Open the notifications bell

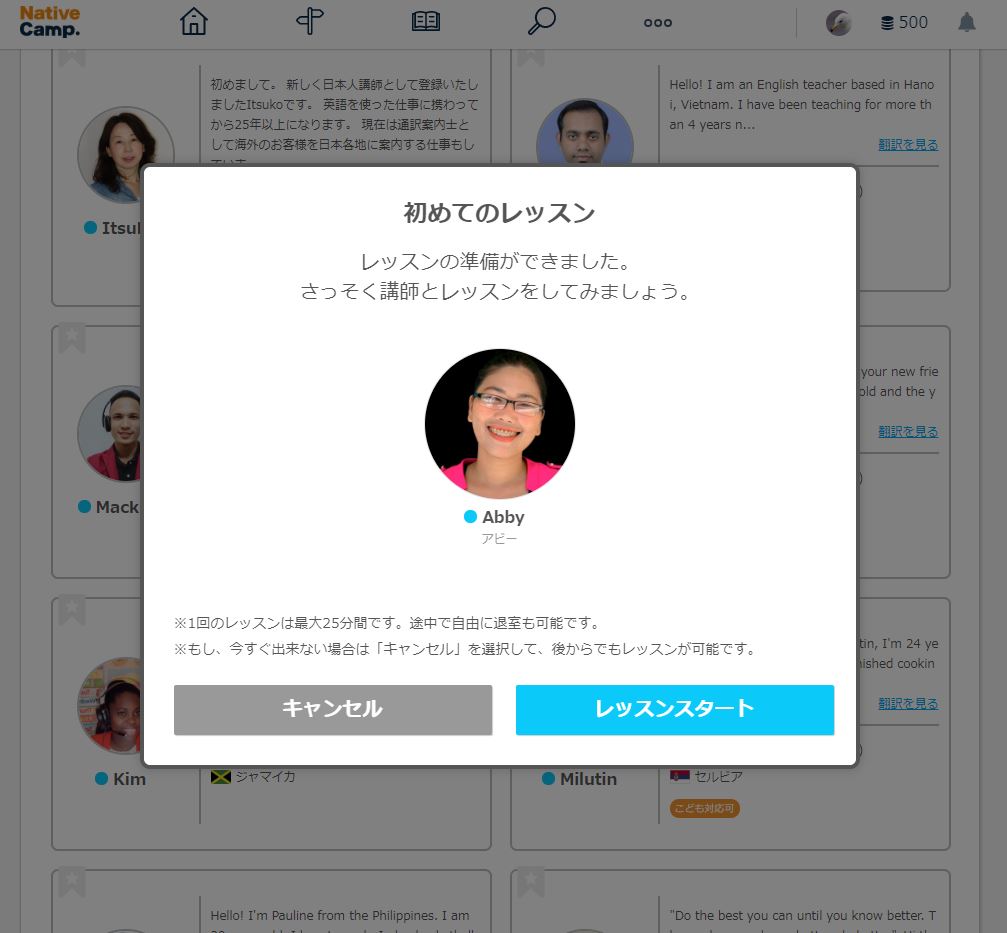pos(966,22)
